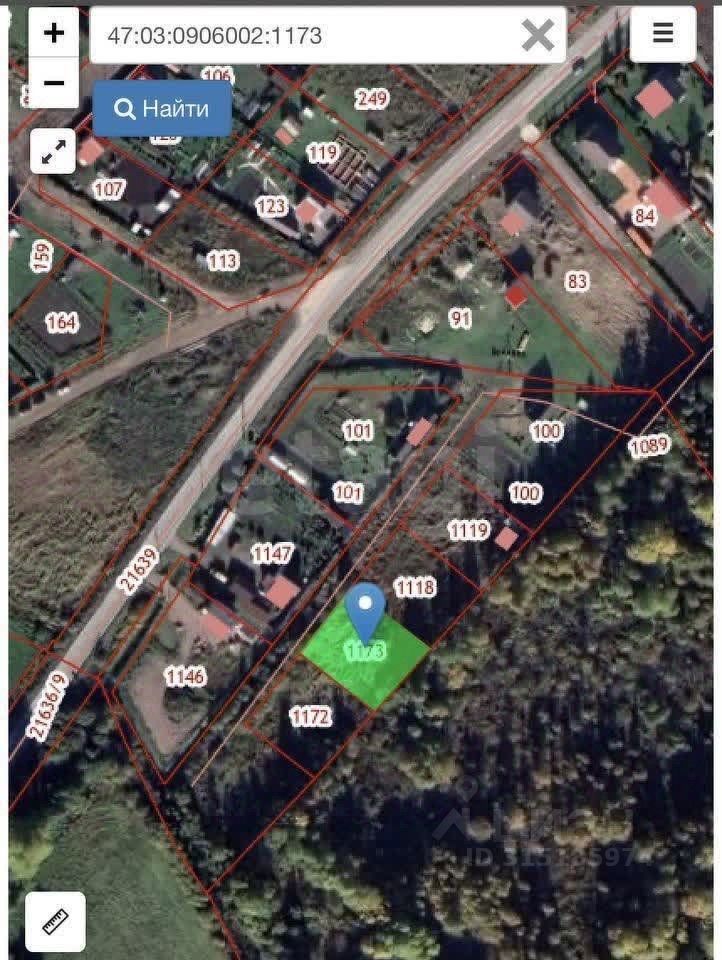The width and height of the screenshot is (722, 960).
Task: Clear the cadastral number search field
Action: pyautogui.click(x=538, y=36)
